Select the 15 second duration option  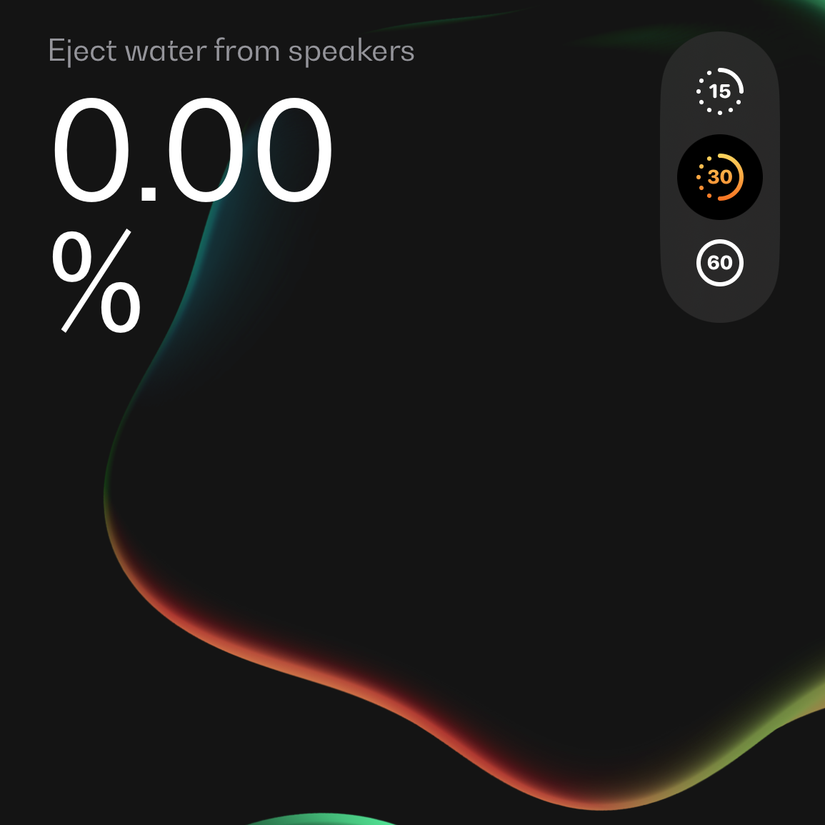[x=720, y=91]
